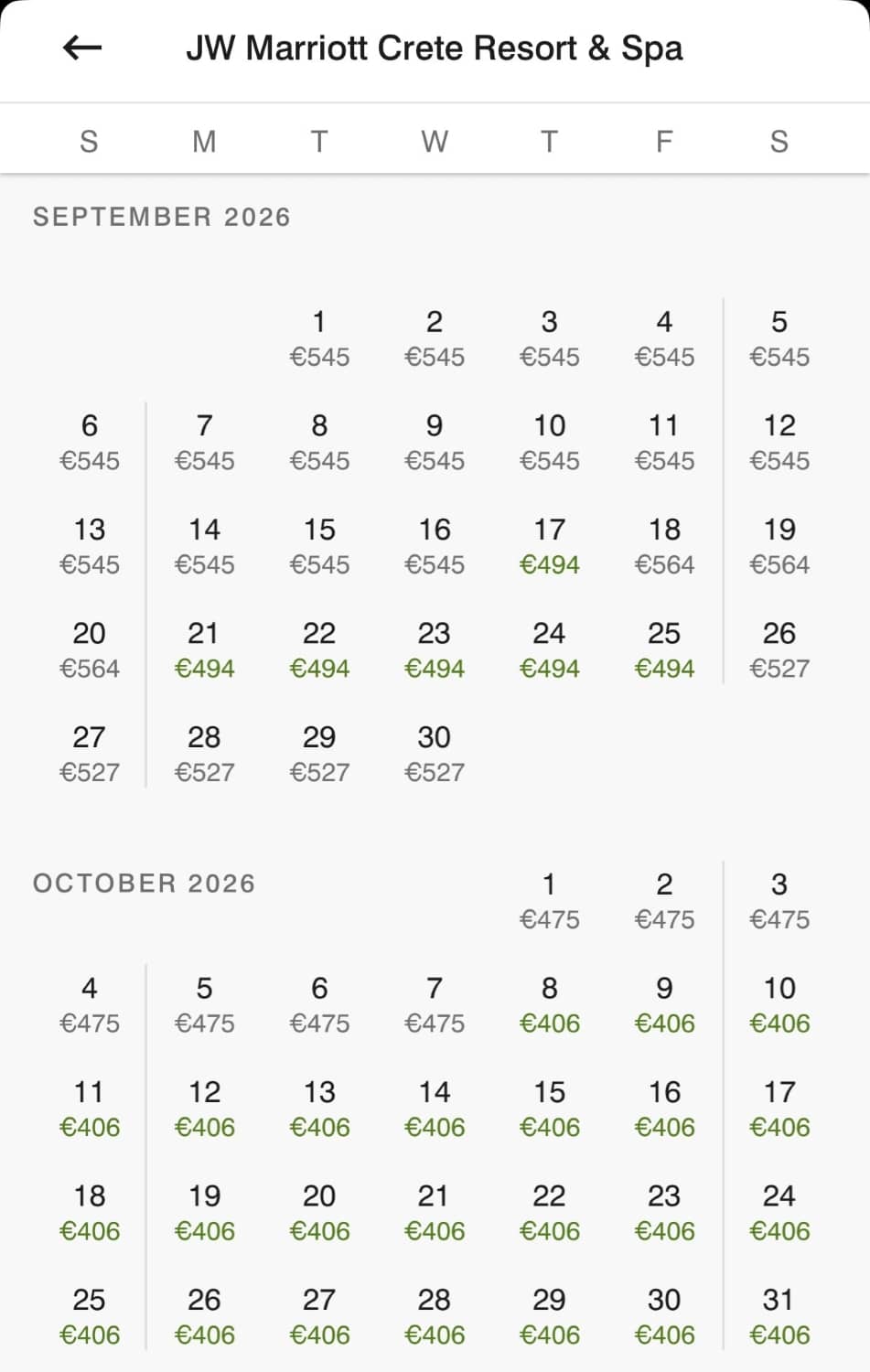Pick October 15 at €406

pyautogui.click(x=549, y=1109)
